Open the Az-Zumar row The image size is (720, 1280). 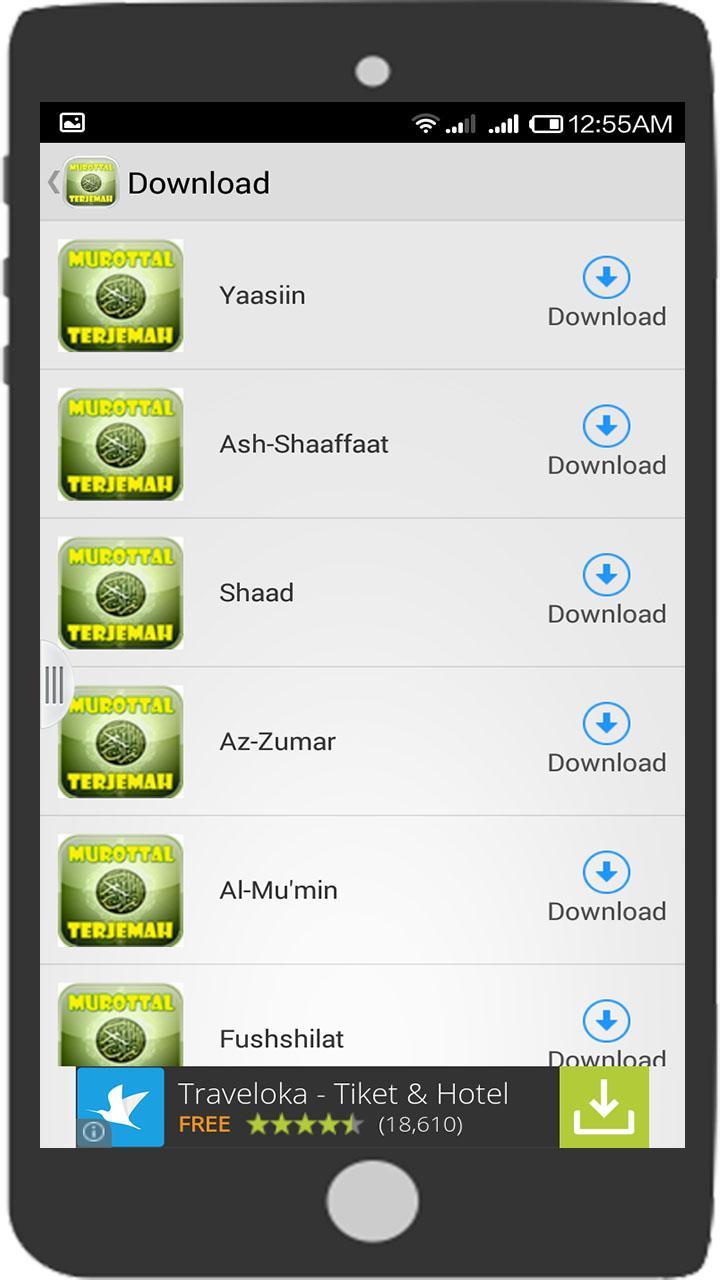(277, 742)
